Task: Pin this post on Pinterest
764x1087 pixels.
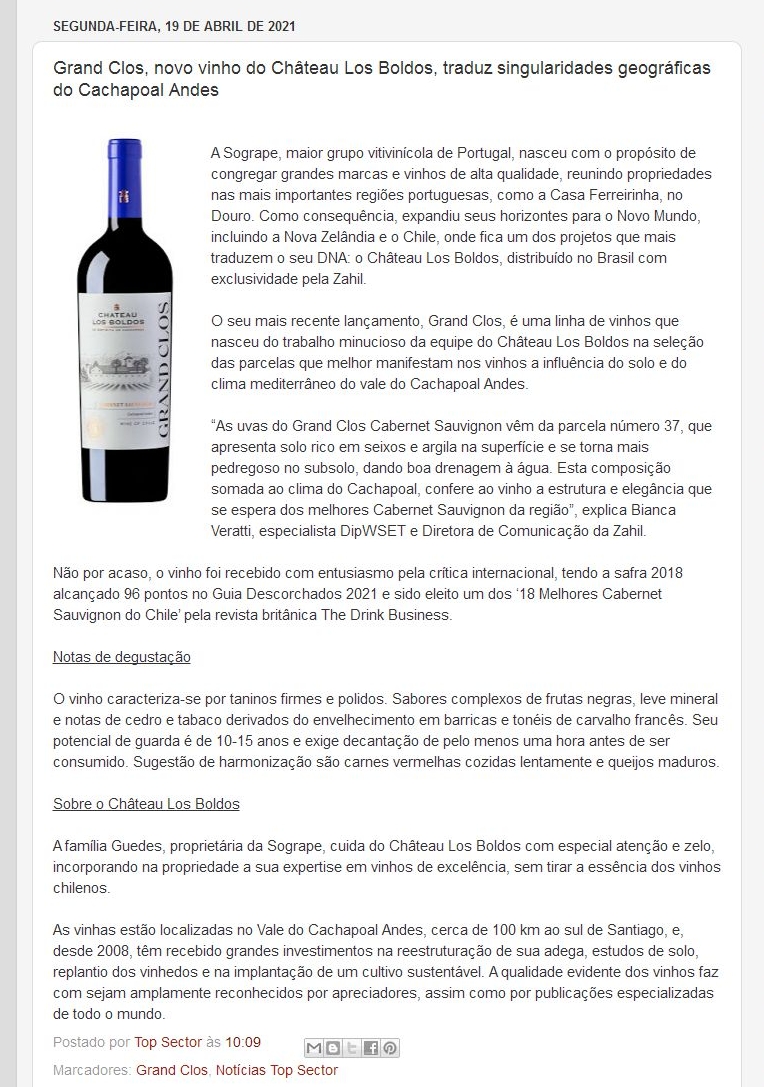Action: [x=390, y=1048]
